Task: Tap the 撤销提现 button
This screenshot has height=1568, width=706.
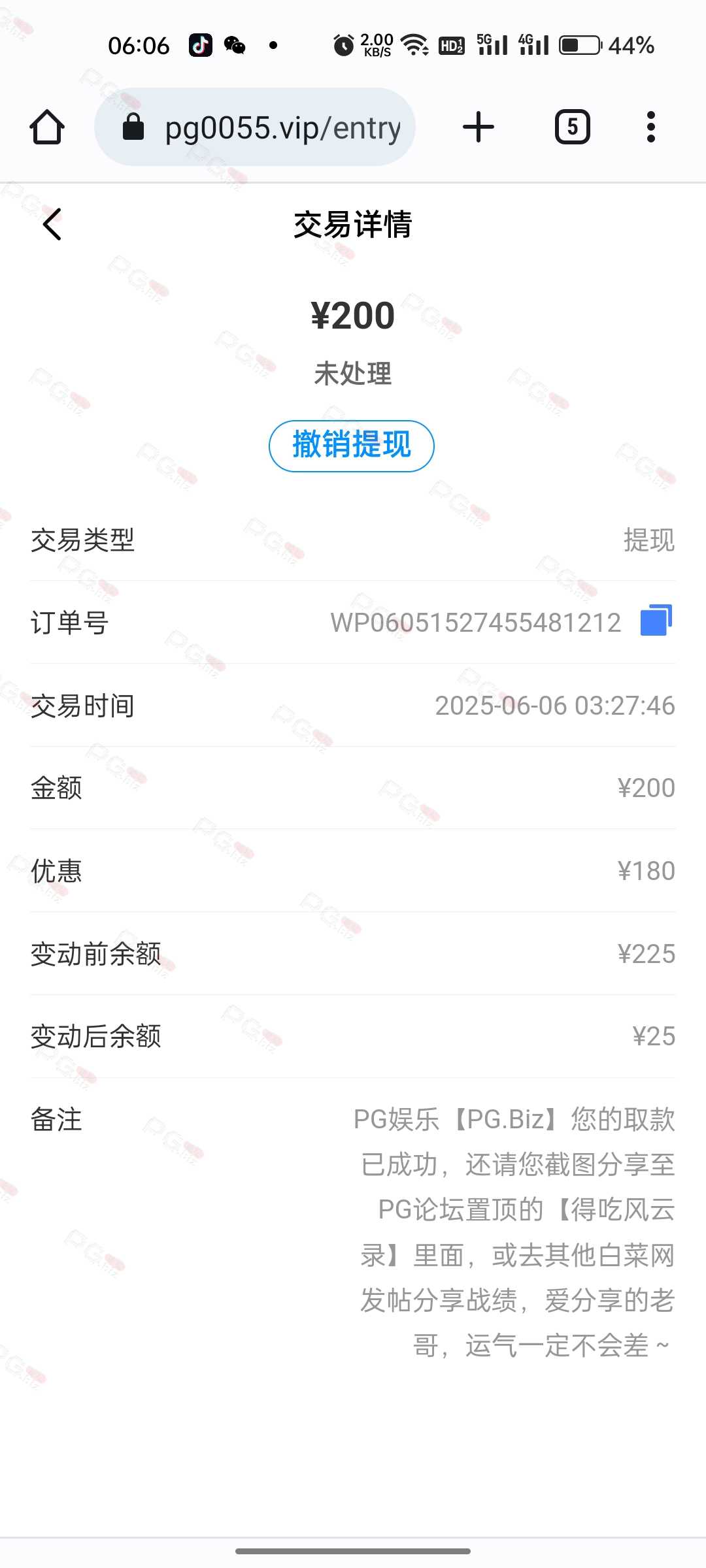Action: 352,446
